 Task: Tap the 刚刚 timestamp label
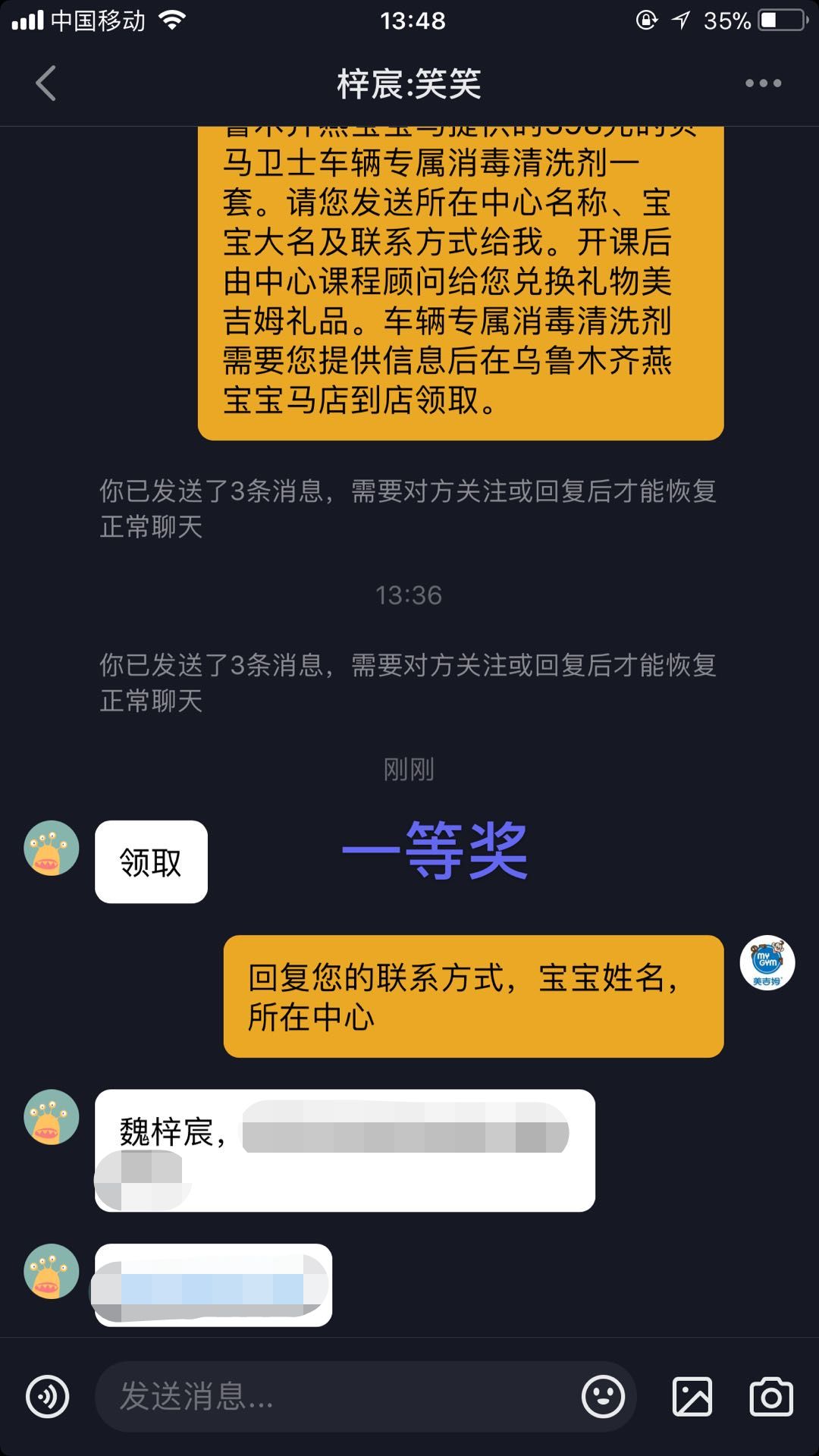[x=409, y=768]
